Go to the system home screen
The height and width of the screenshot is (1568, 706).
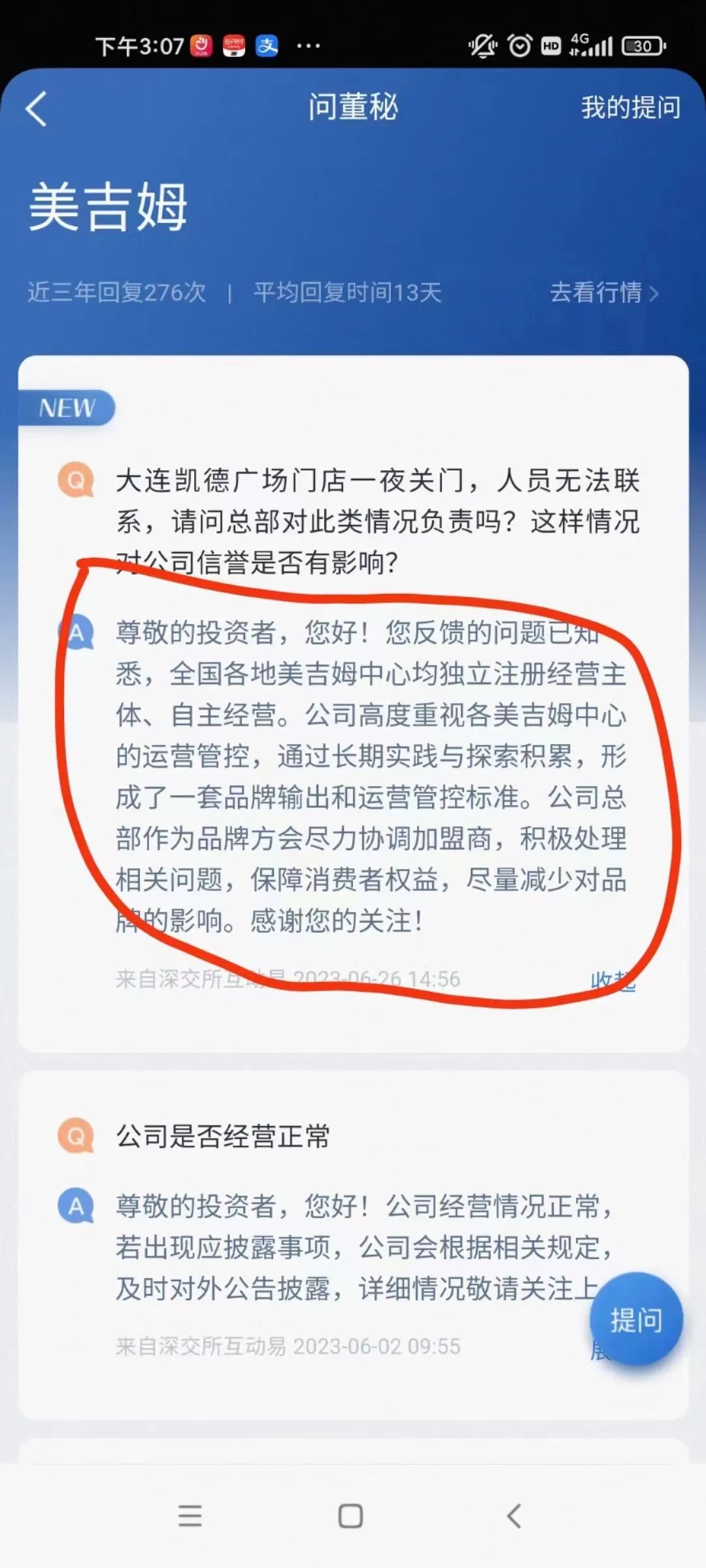[x=350, y=1516]
